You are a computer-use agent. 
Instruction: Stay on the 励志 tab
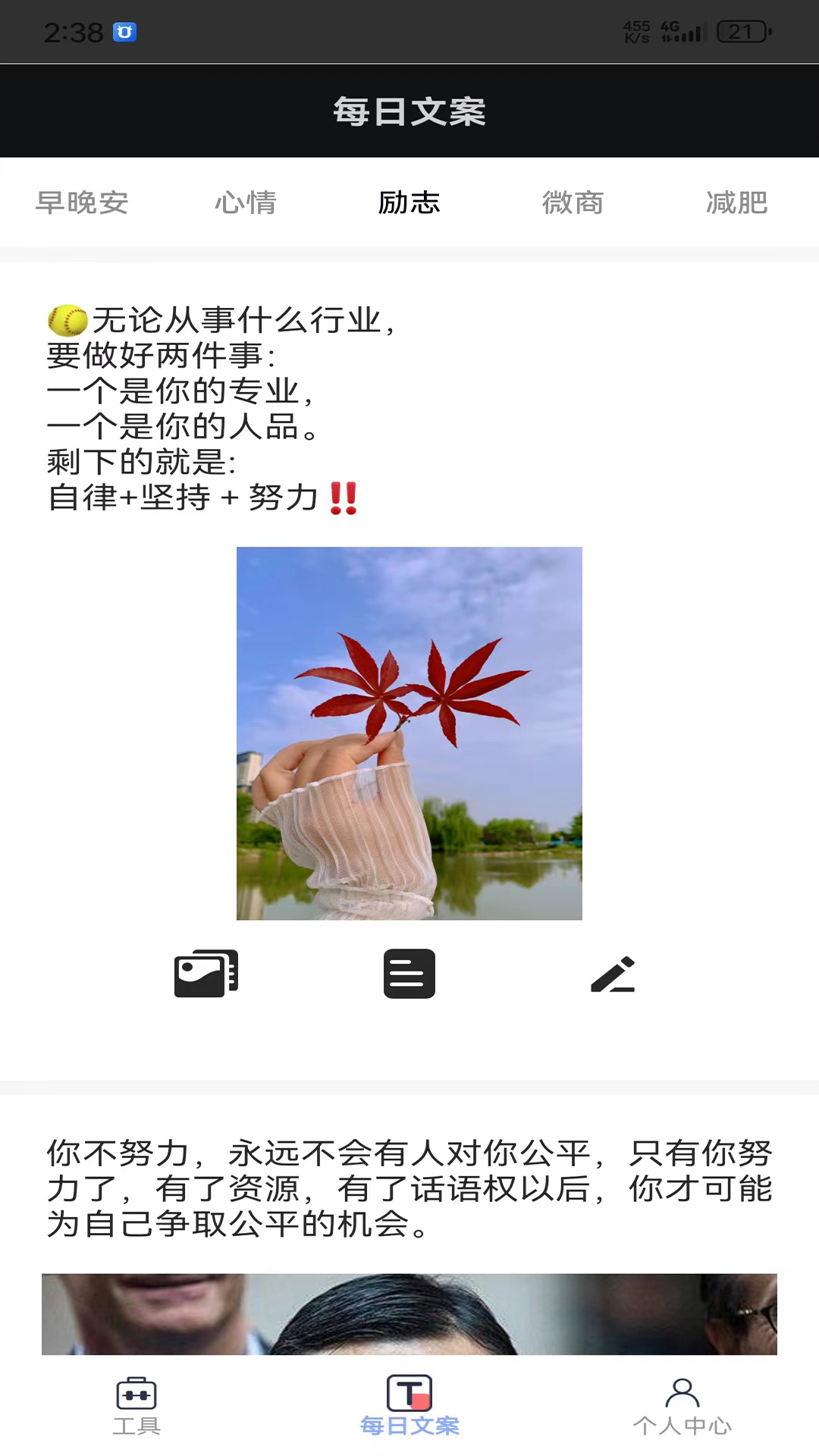(409, 202)
